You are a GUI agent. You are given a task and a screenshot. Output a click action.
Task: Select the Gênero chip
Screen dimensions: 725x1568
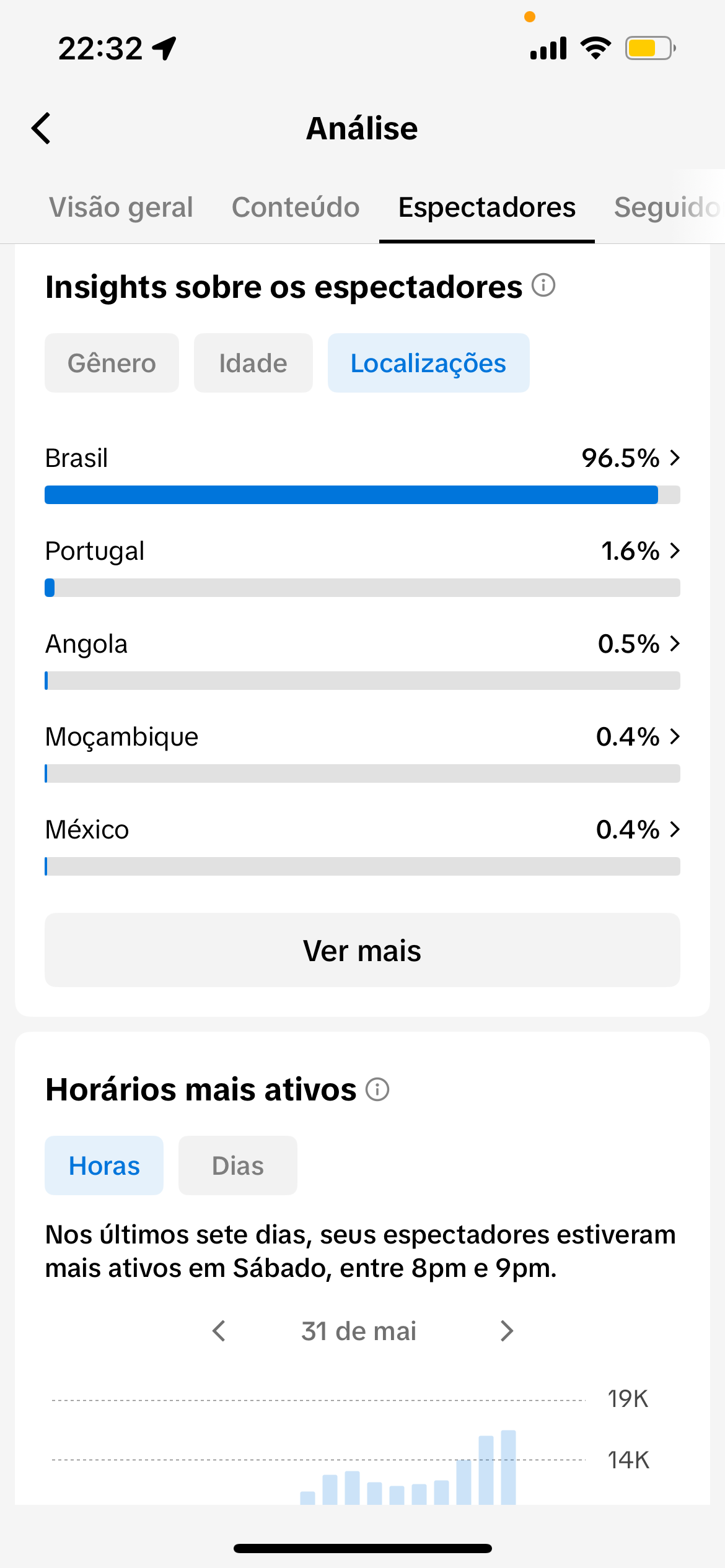point(112,363)
